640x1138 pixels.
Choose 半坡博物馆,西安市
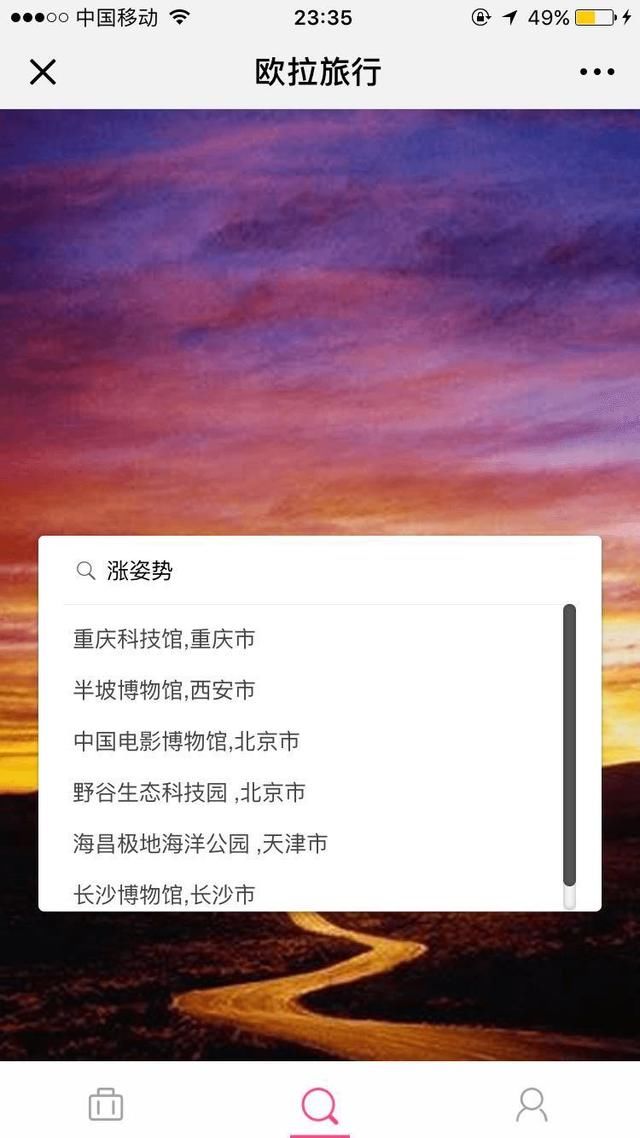(164, 690)
